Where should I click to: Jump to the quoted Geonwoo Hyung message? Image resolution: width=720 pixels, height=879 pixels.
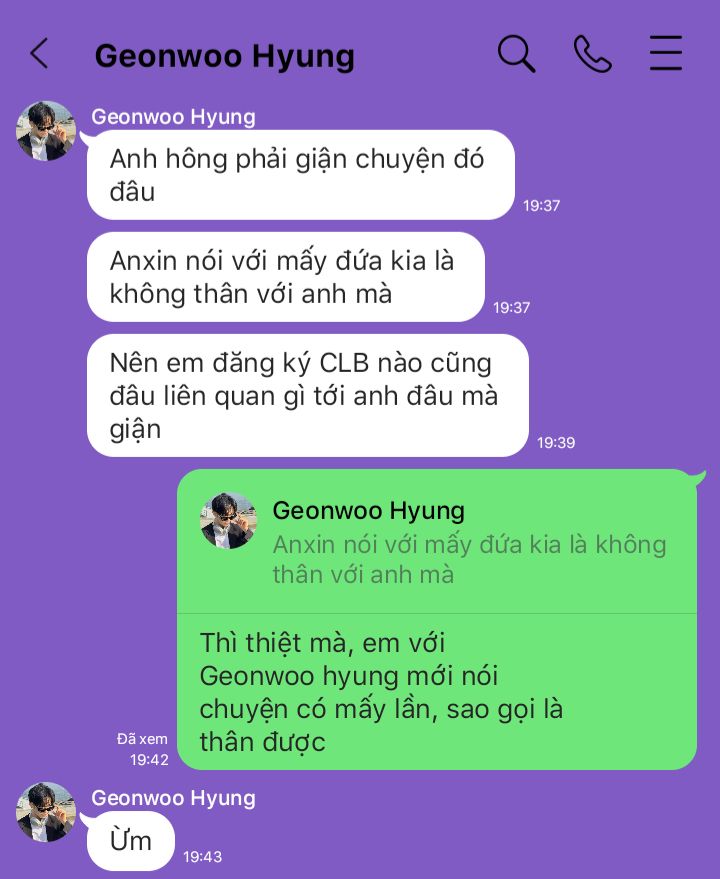[437, 543]
